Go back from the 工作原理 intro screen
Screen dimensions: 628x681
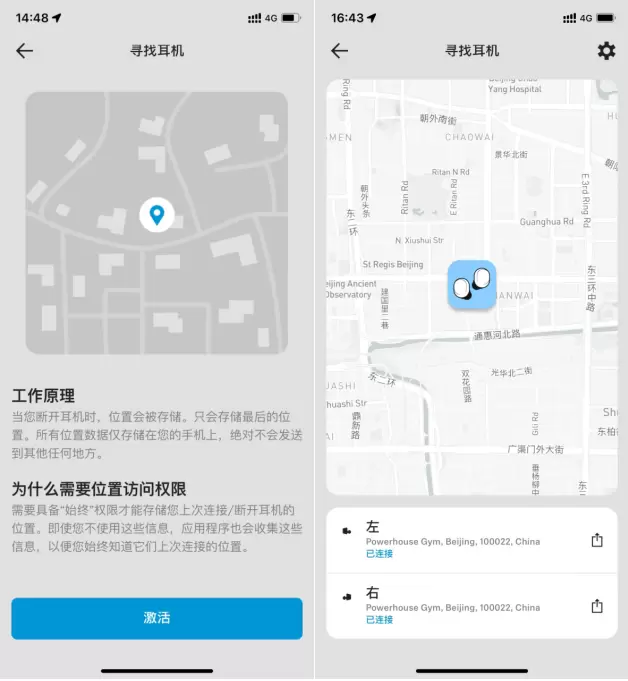point(25,51)
